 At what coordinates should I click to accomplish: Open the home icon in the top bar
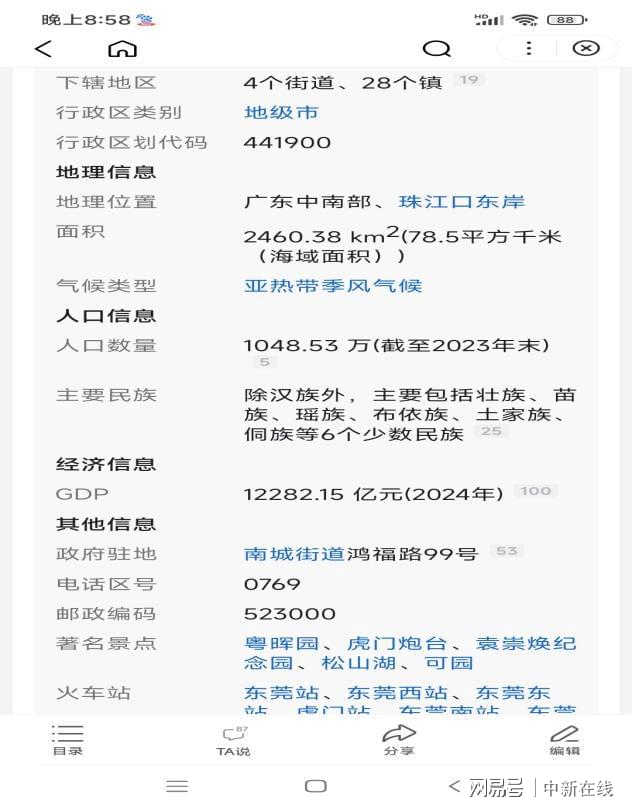click(122, 49)
